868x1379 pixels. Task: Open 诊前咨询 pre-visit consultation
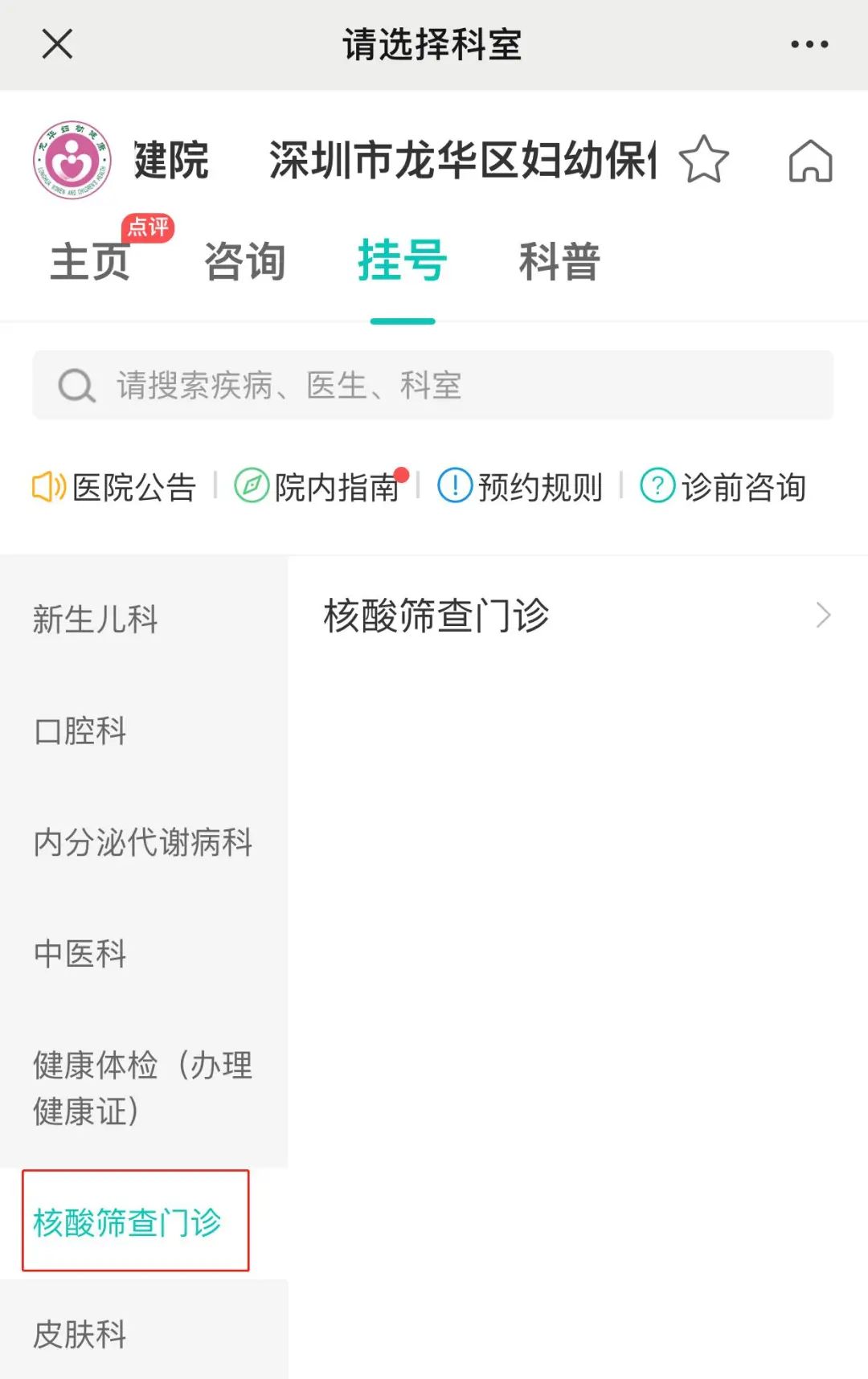[x=723, y=487]
